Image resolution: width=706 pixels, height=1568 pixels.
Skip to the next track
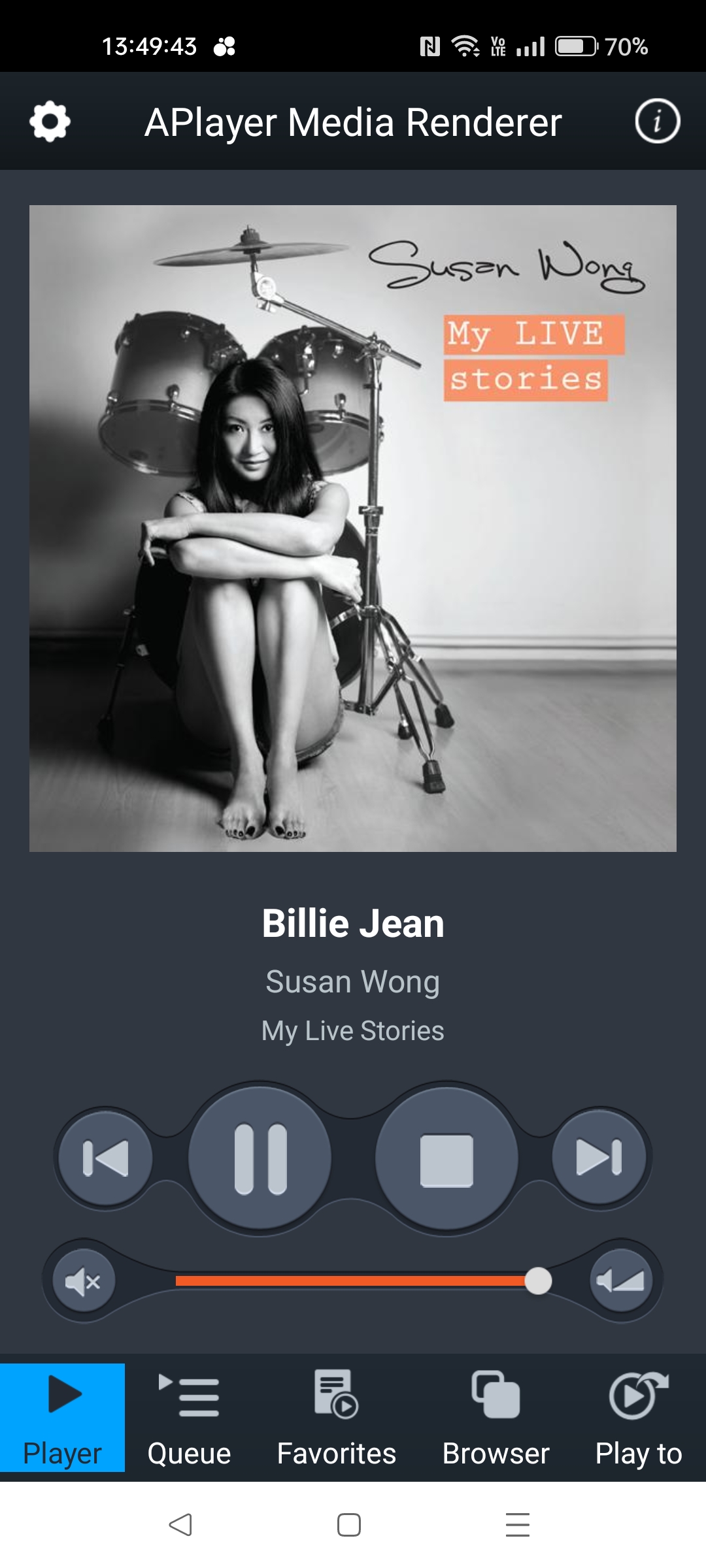[x=599, y=1158]
